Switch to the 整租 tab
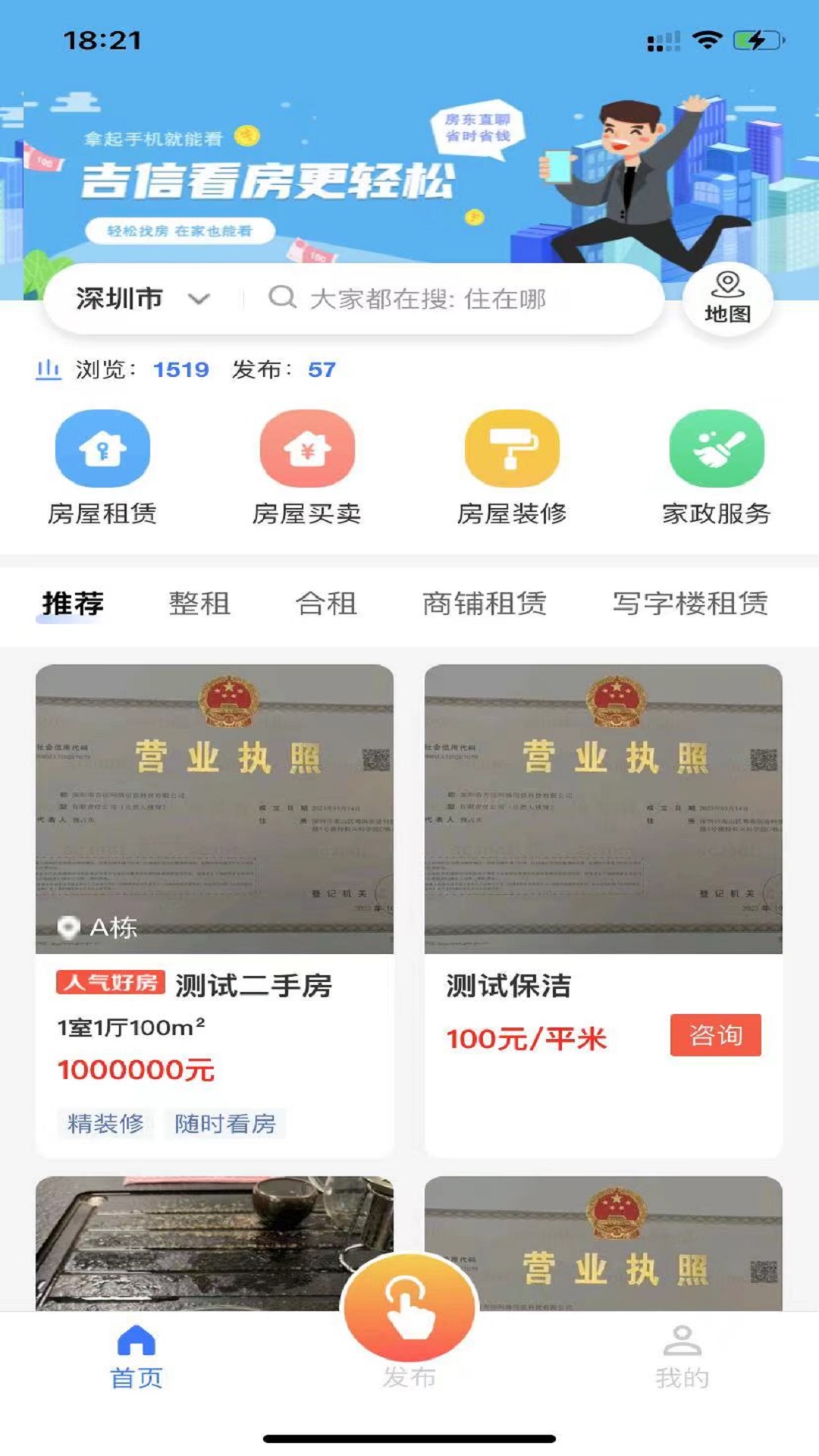Screen dimensions: 819x1456 199,603
